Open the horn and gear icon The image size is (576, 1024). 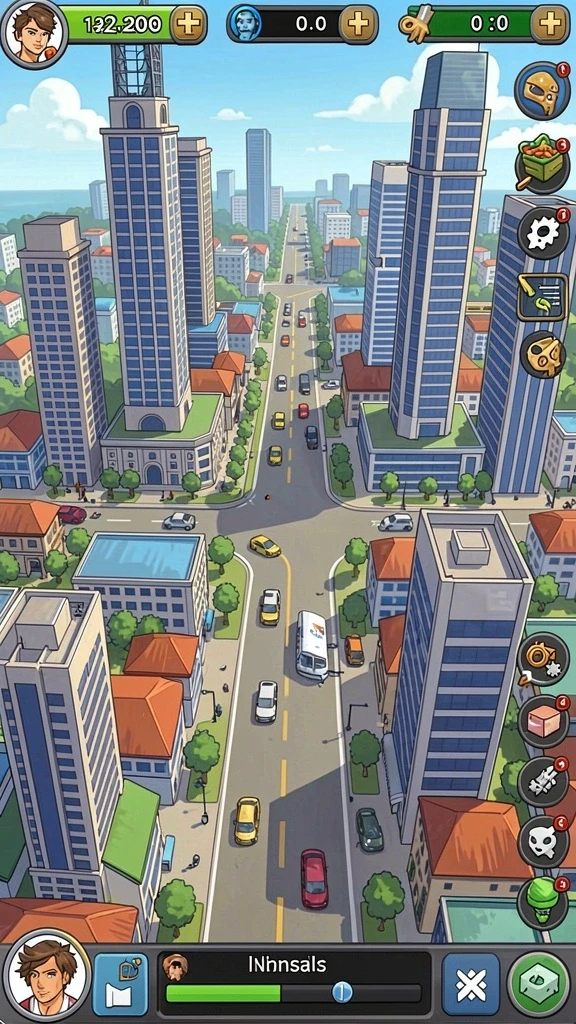[x=543, y=659]
